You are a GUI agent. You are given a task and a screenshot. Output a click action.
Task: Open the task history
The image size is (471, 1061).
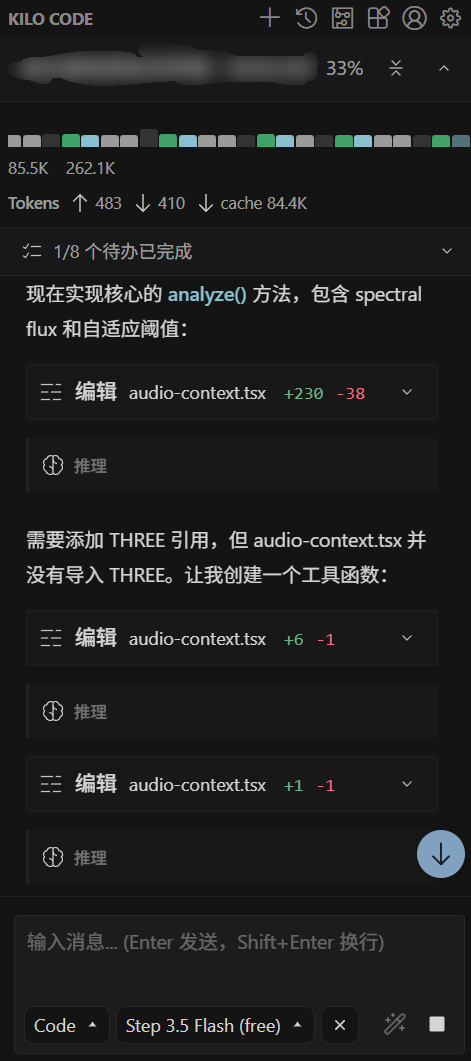(307, 18)
